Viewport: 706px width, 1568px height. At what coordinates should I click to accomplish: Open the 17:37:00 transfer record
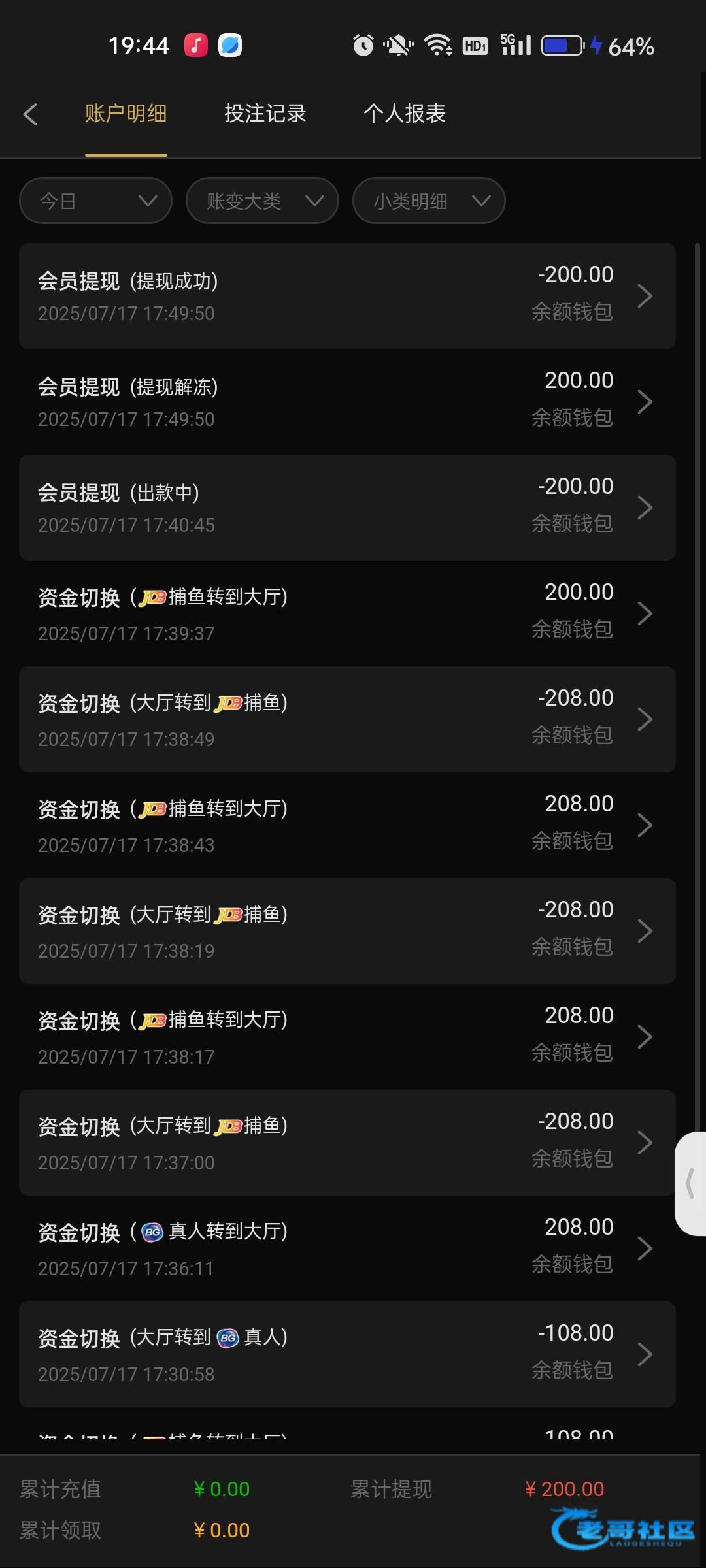tap(346, 1143)
